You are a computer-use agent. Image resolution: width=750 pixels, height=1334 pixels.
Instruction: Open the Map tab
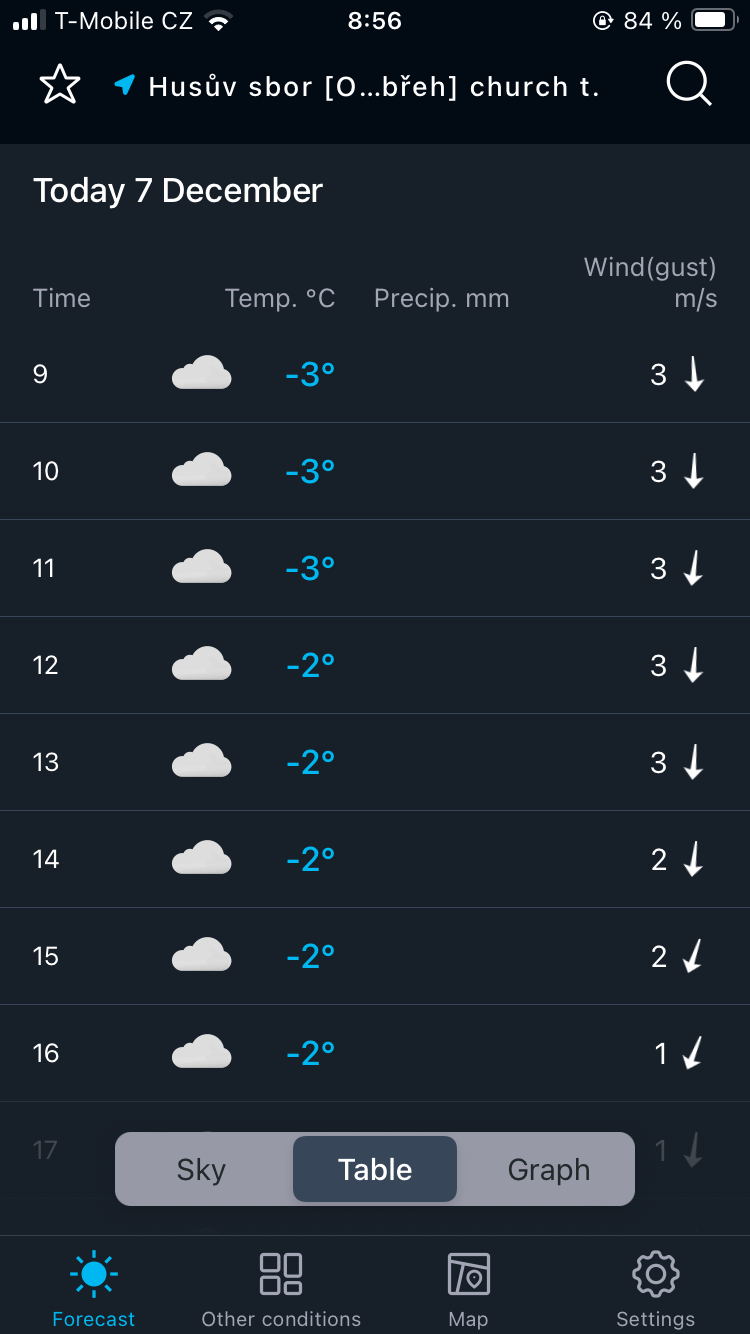coord(468,1288)
